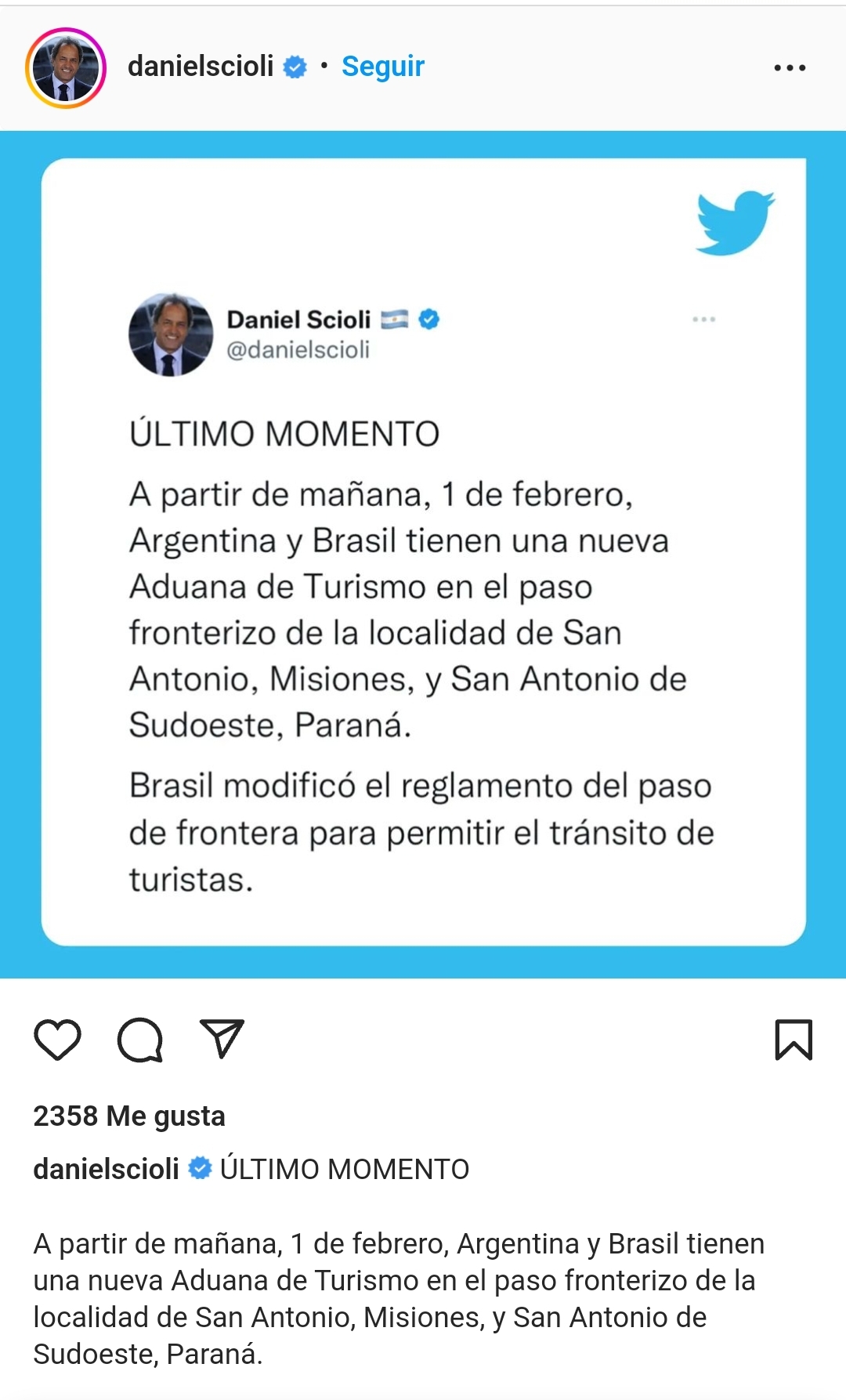Like the post with the heart icon

pos(58,1040)
